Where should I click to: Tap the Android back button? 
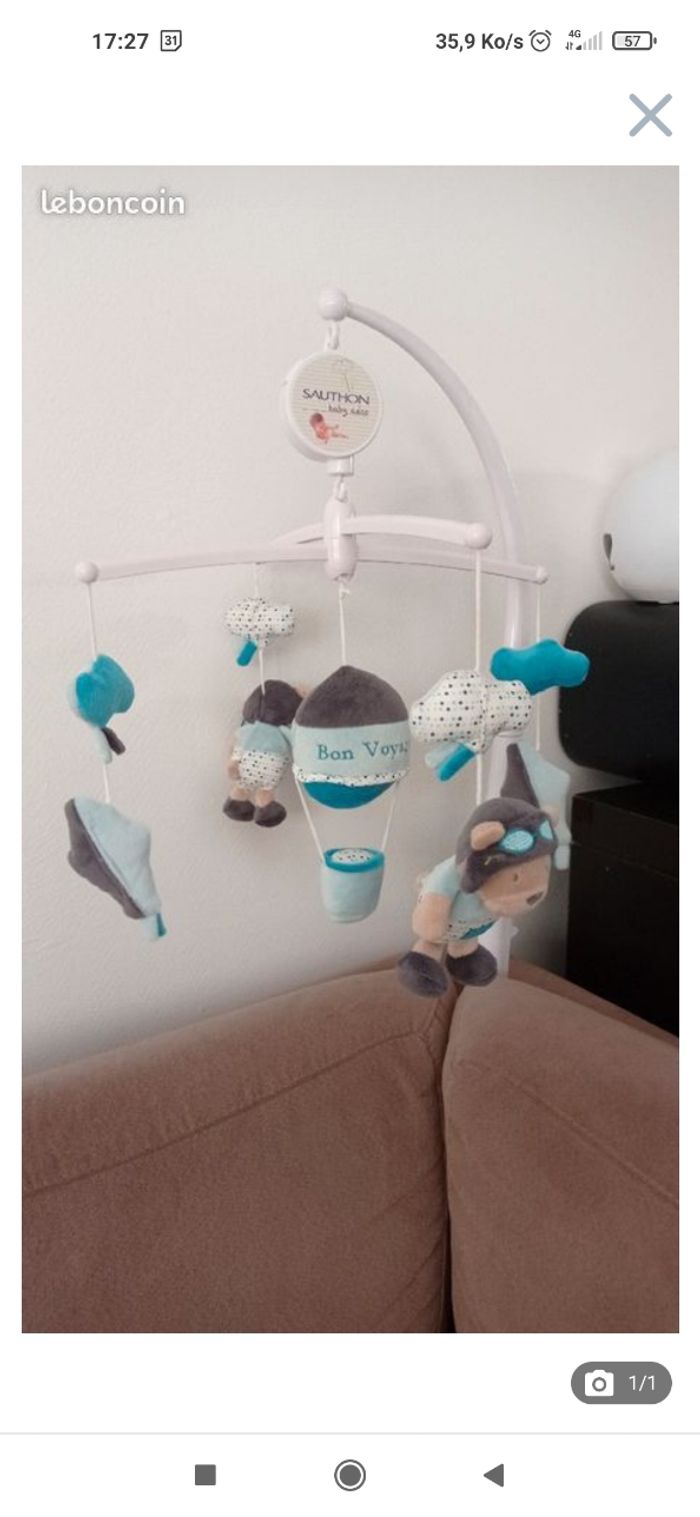[x=493, y=1474]
